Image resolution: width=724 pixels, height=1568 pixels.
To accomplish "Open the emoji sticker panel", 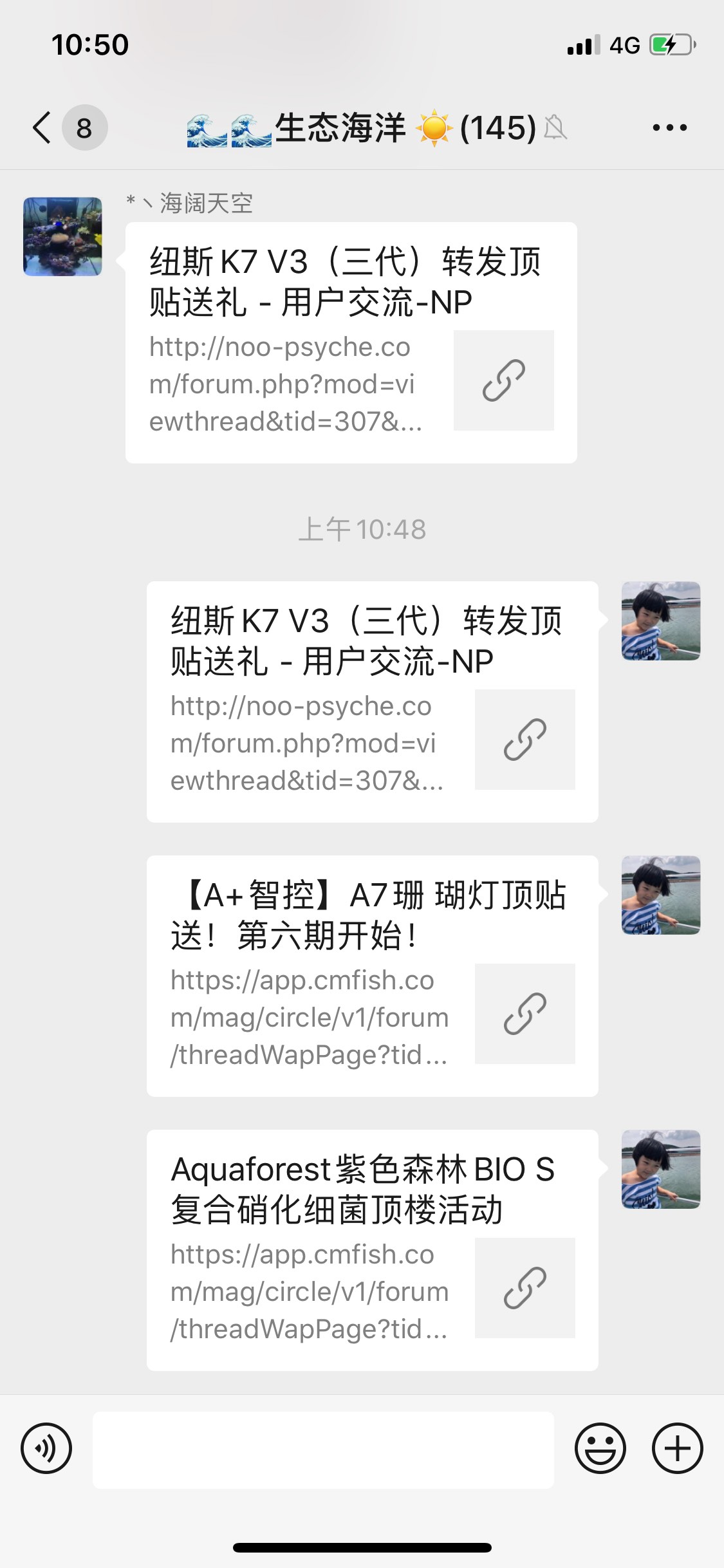I will (600, 1449).
